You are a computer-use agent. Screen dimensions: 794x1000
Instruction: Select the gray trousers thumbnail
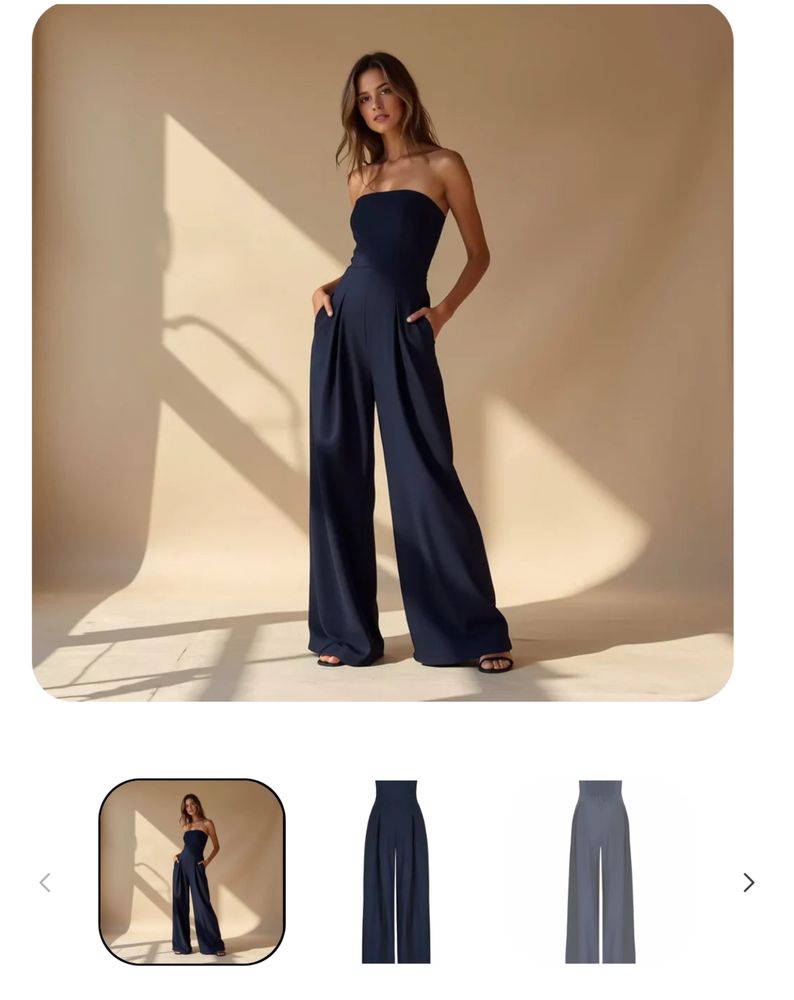[600, 871]
